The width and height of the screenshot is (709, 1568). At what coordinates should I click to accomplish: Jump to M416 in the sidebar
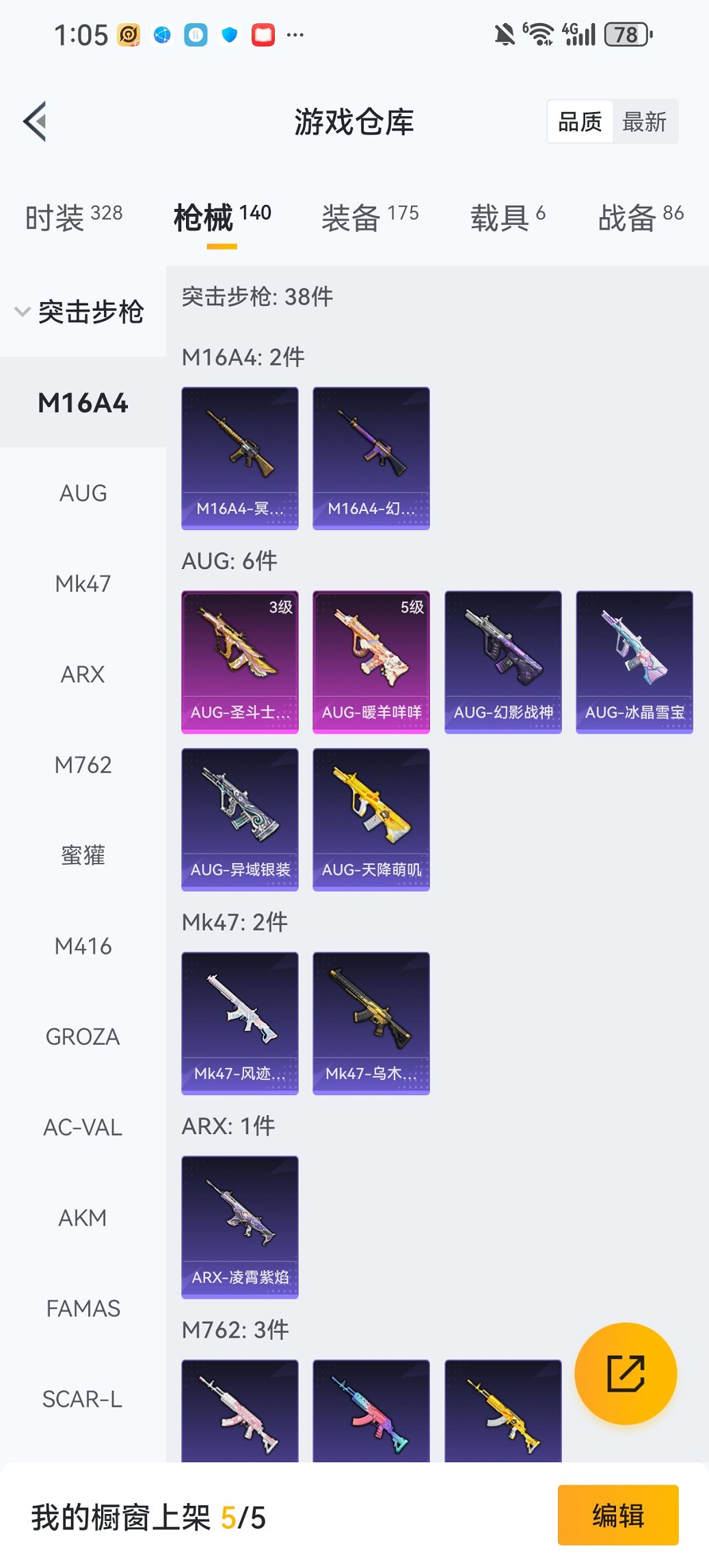(83, 946)
